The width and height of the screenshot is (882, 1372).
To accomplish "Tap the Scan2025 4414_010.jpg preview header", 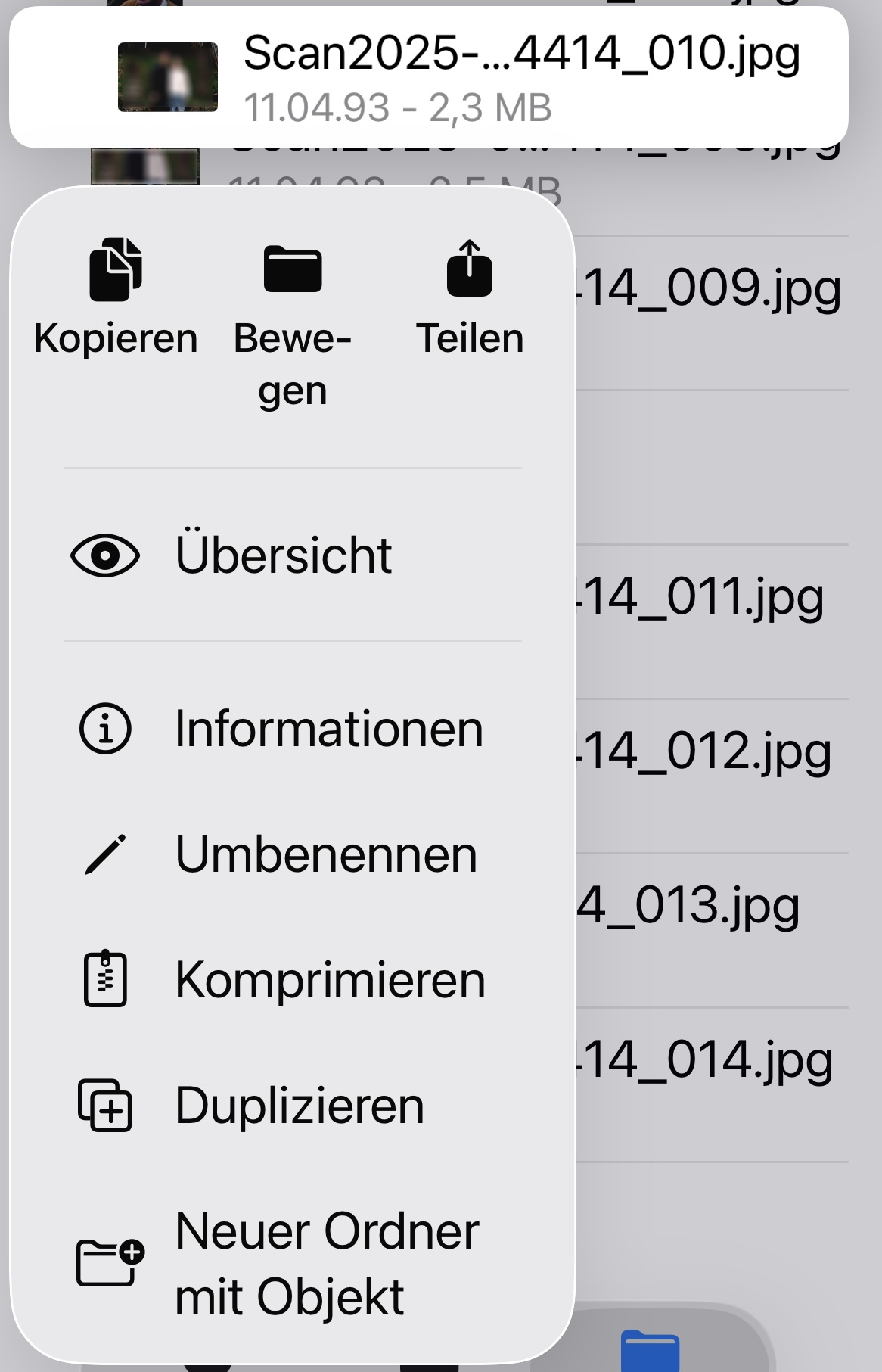I will (x=428, y=77).
